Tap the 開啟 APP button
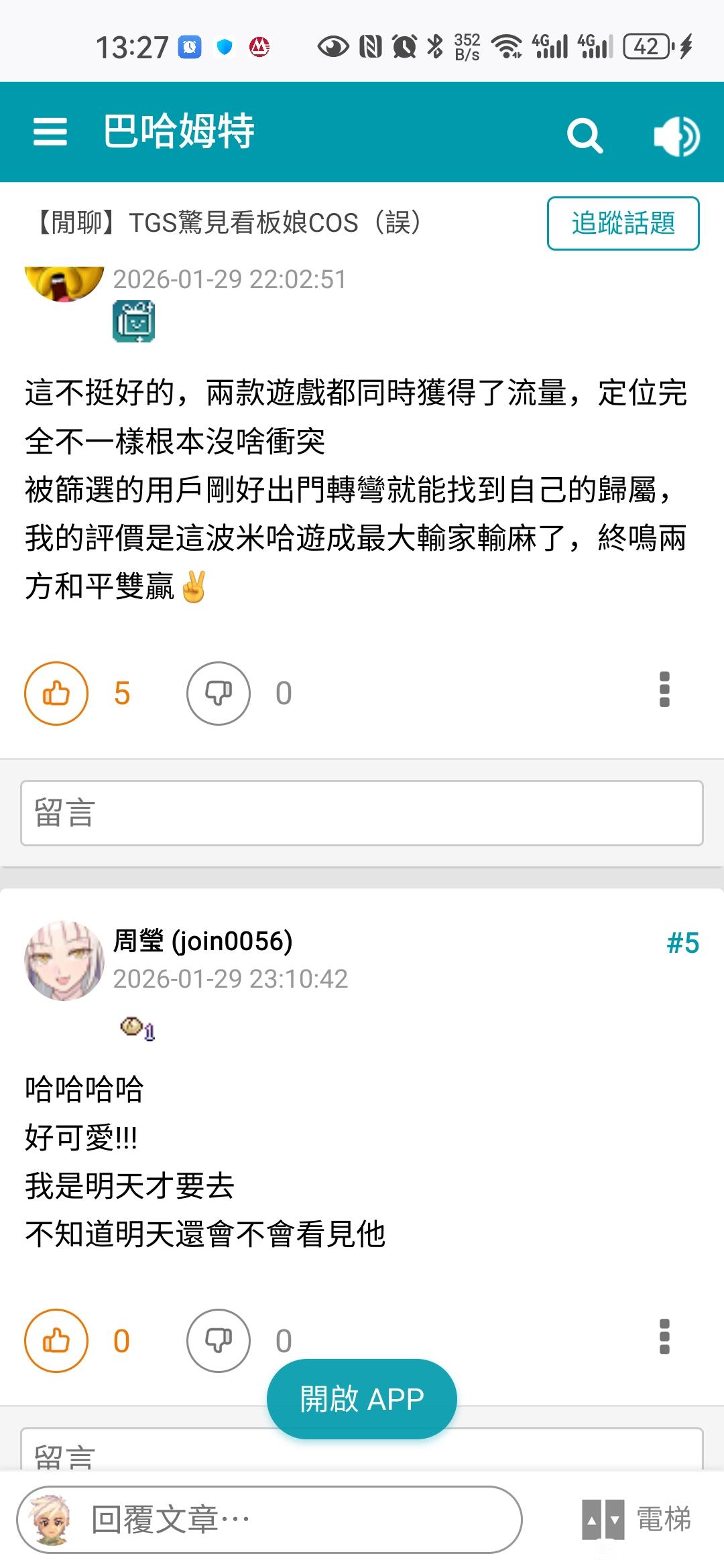Viewport: 724px width, 1568px height. tap(362, 1399)
